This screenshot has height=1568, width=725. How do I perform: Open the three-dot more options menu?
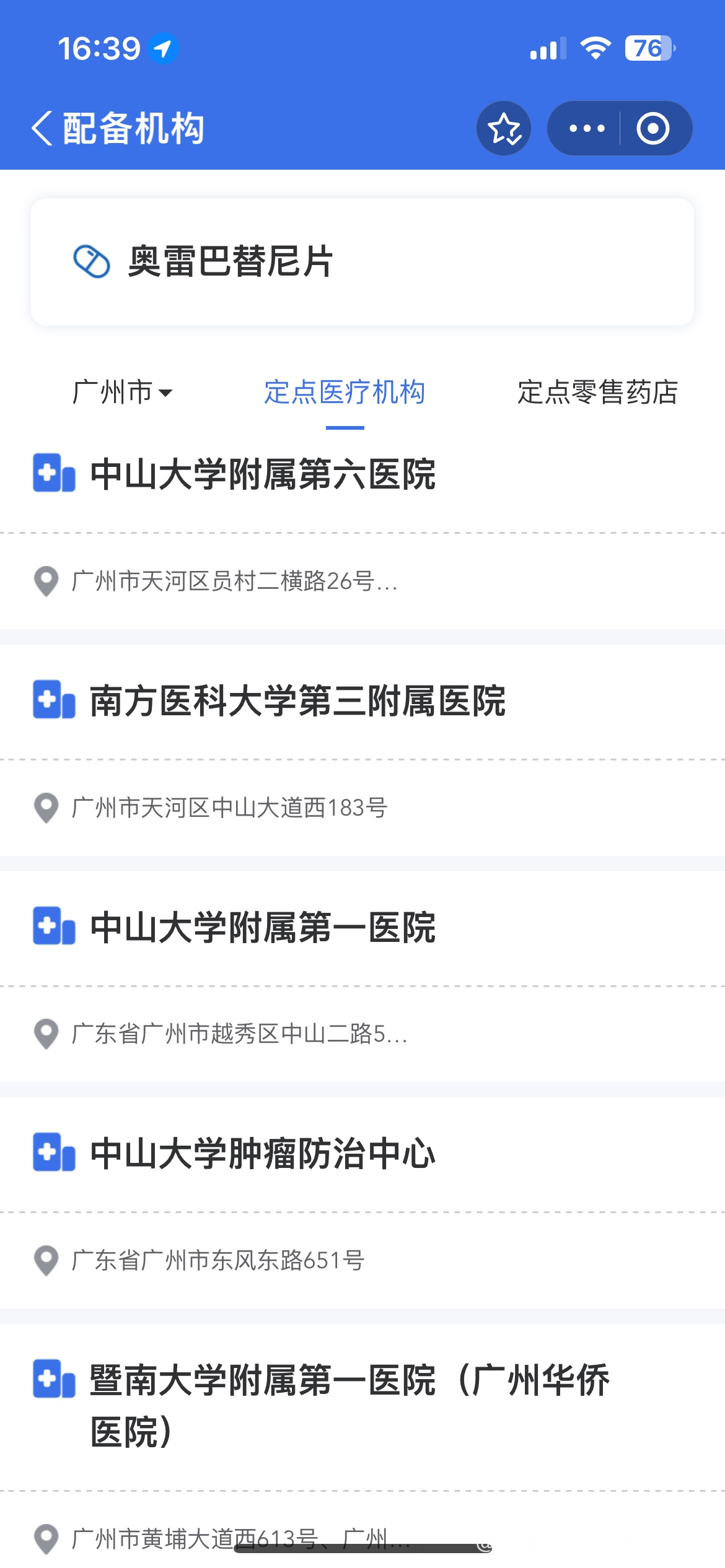[x=586, y=128]
